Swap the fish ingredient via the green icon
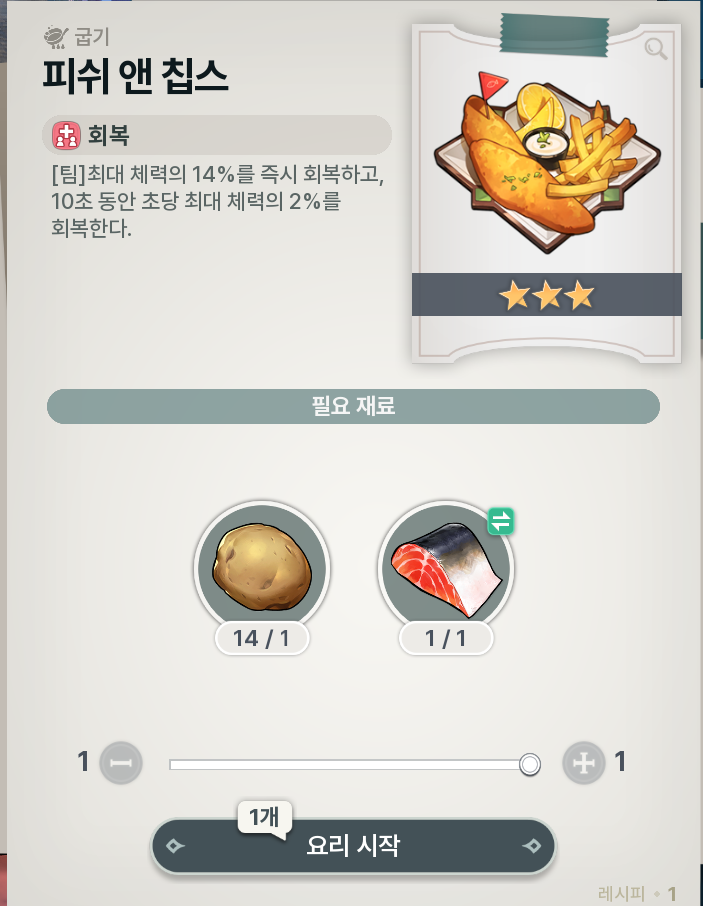Image resolution: width=703 pixels, height=906 pixels. (x=500, y=521)
